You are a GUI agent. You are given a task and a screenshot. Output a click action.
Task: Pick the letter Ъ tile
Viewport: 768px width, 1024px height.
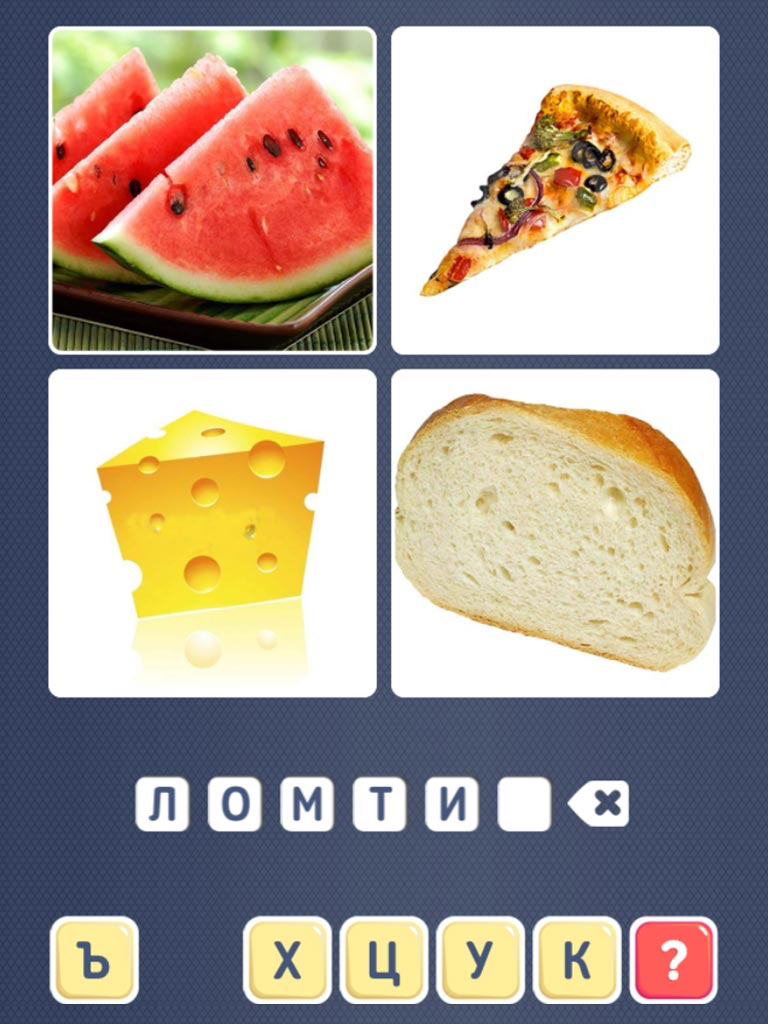[95, 960]
